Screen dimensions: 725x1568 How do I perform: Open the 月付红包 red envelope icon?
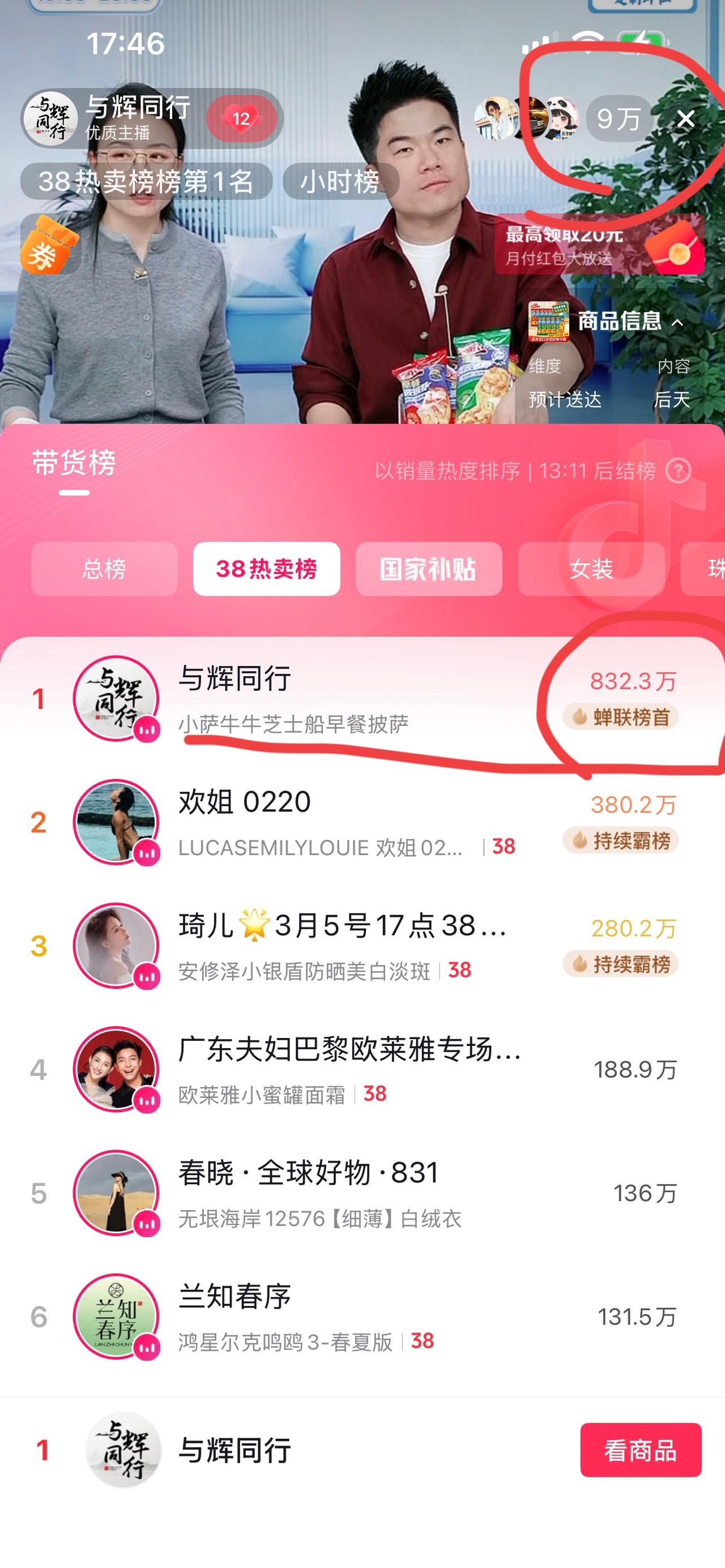click(x=675, y=250)
